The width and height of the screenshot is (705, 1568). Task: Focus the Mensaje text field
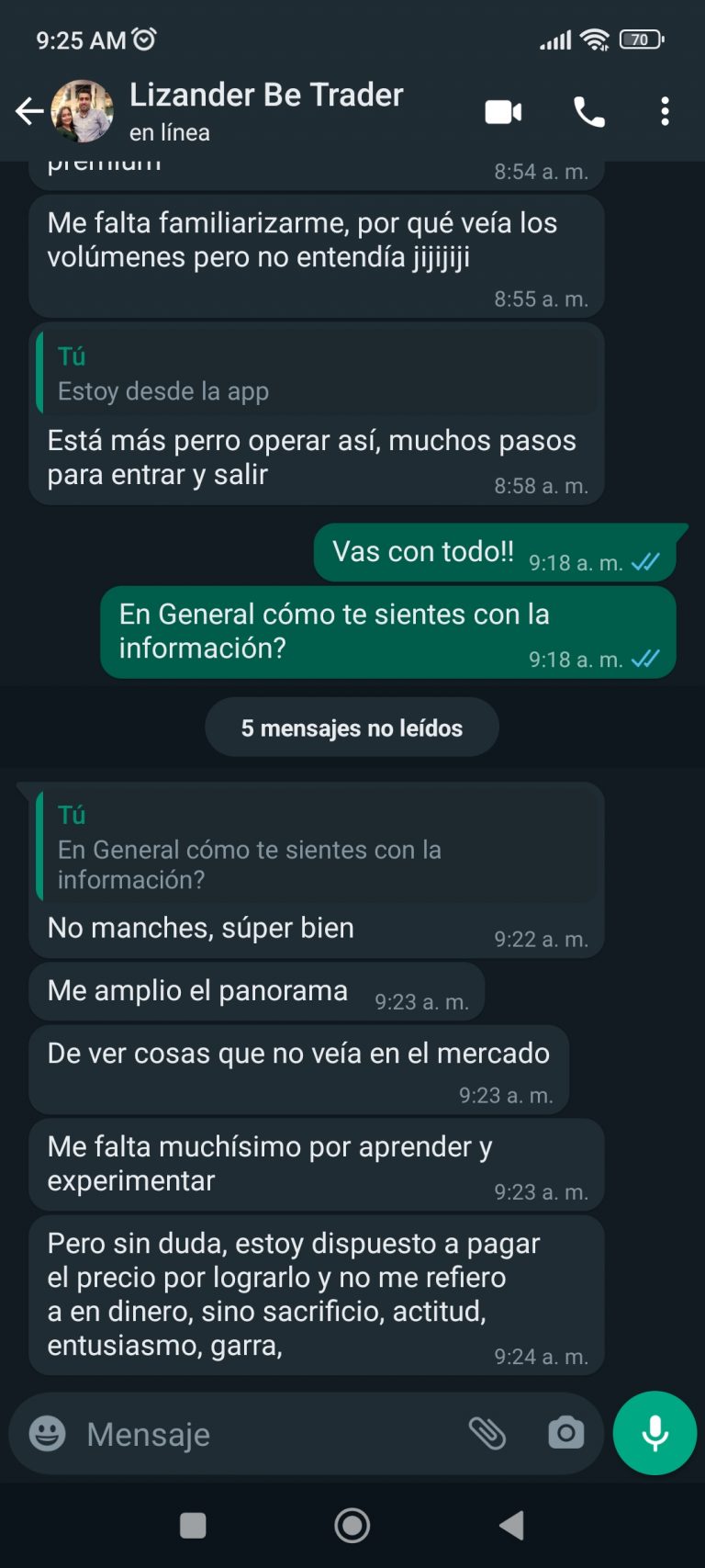(266, 1434)
